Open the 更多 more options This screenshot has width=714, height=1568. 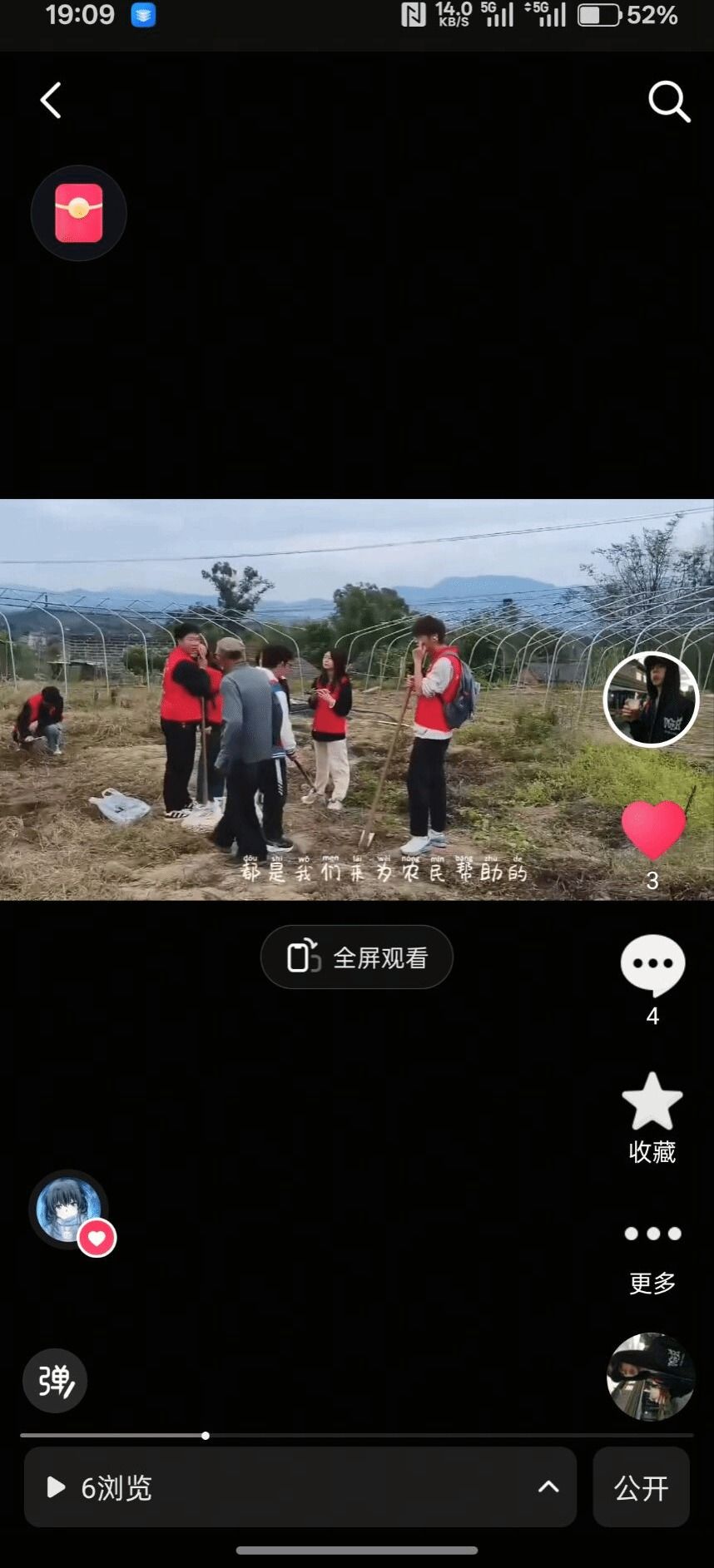[652, 1234]
